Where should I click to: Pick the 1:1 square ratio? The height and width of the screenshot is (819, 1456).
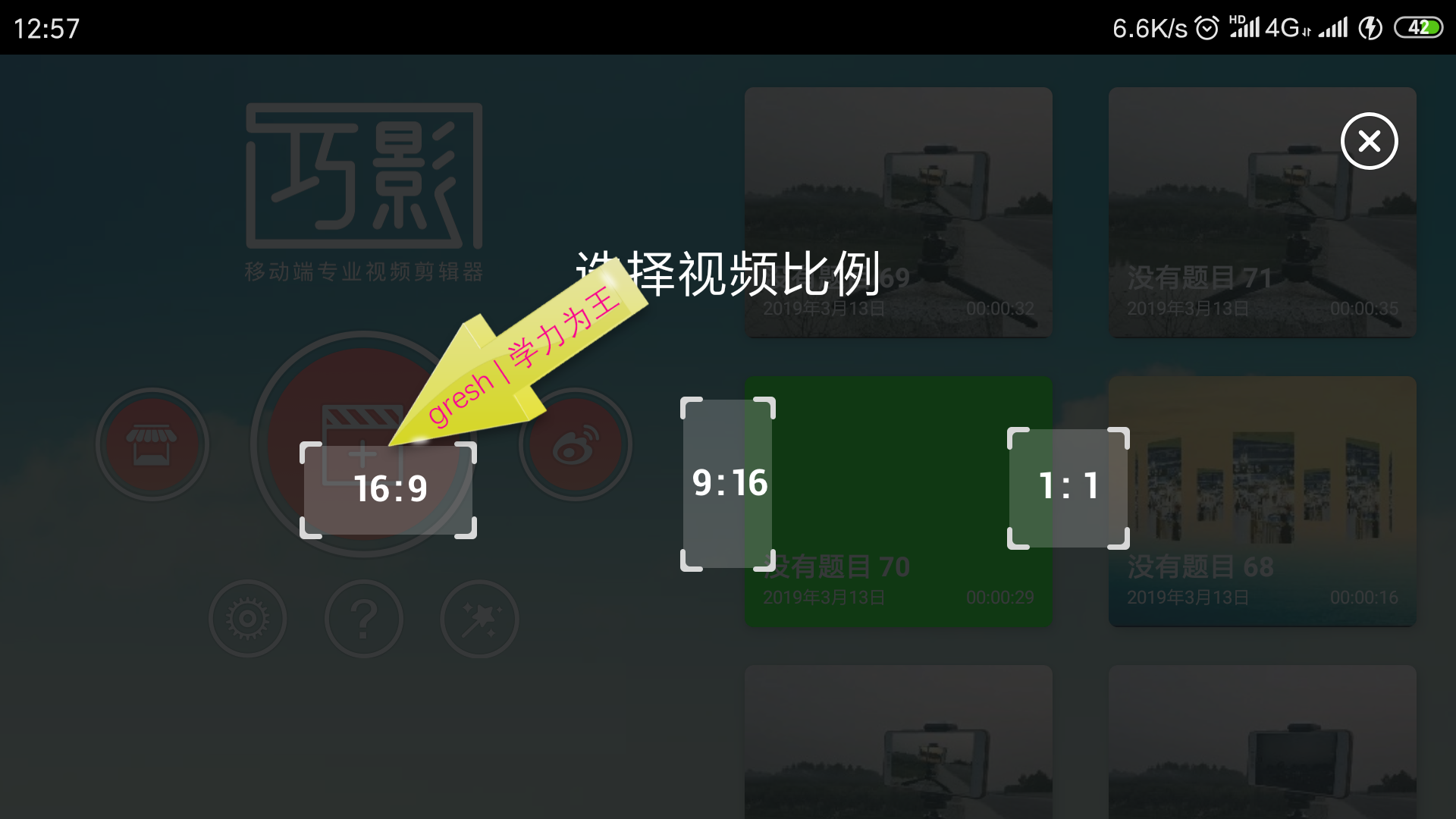1068,487
